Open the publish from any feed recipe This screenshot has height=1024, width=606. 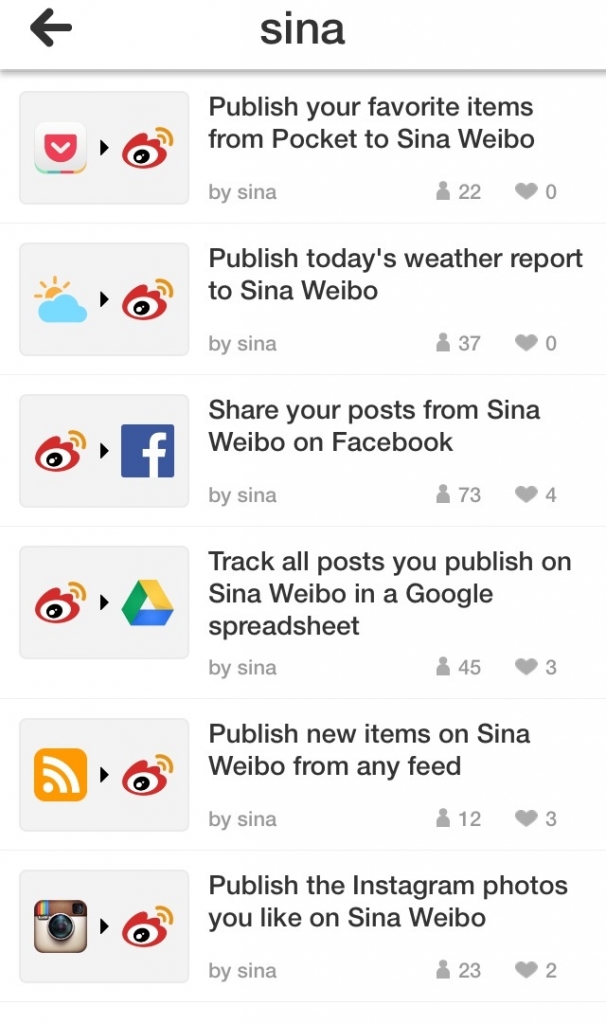303,775
